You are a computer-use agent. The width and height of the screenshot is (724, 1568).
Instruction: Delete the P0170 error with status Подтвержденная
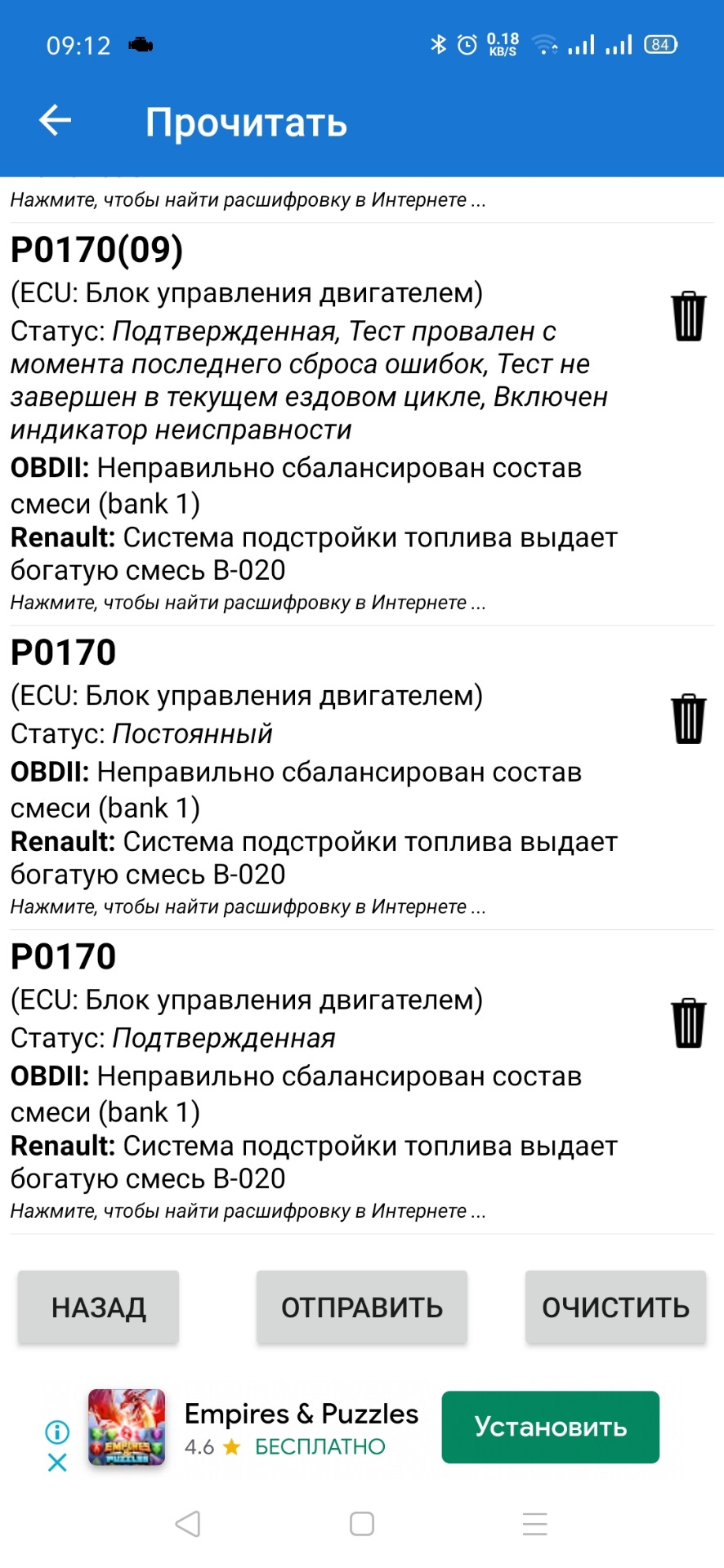click(x=688, y=1022)
